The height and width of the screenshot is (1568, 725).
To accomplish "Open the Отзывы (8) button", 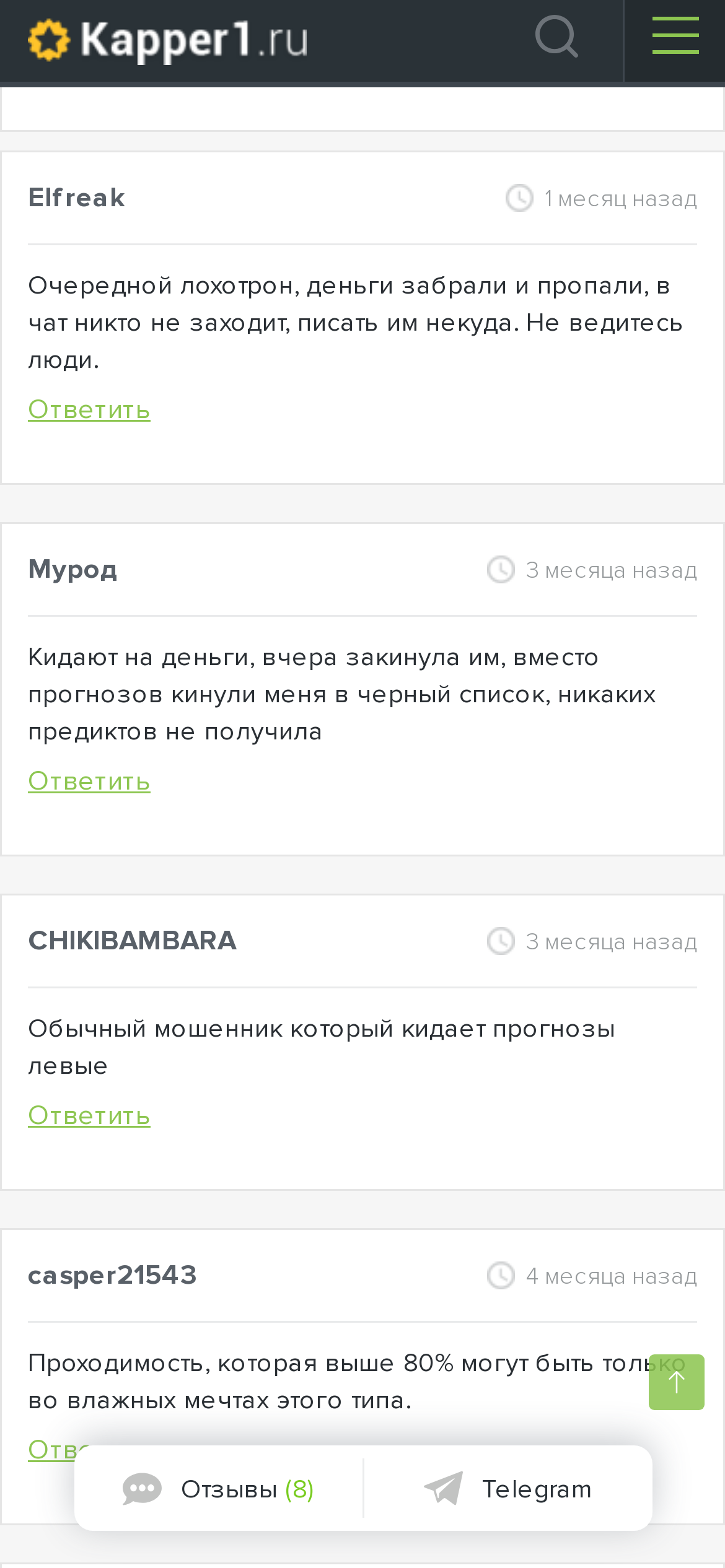I will click(219, 1489).
